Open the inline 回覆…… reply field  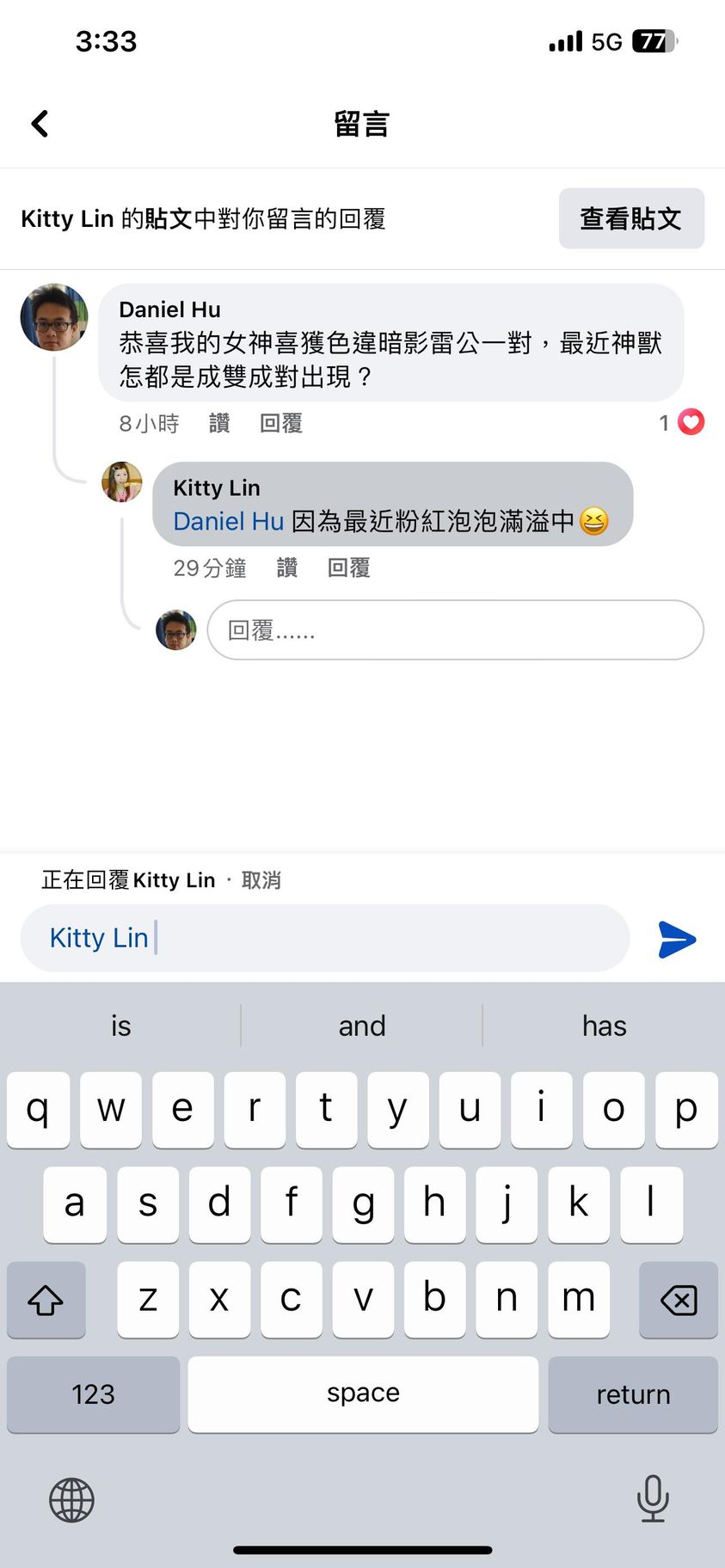455,630
